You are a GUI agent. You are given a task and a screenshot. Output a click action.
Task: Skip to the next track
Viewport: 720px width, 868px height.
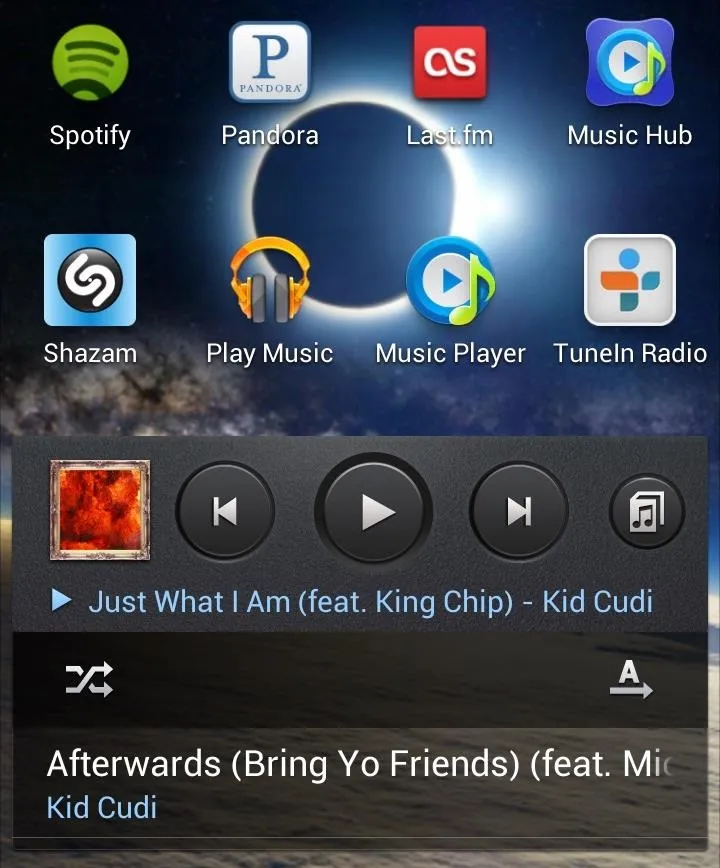point(519,512)
